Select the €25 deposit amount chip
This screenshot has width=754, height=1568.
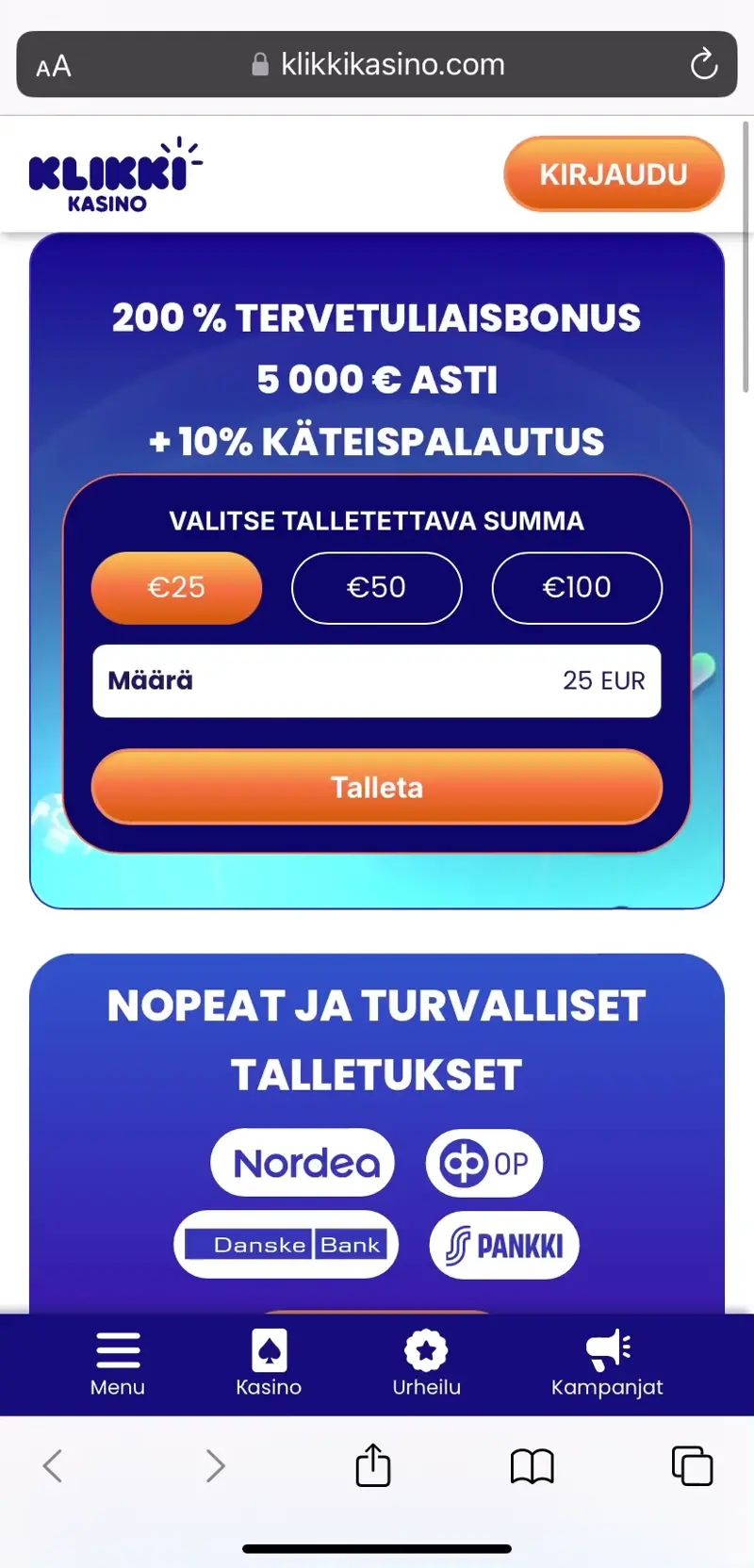click(176, 588)
